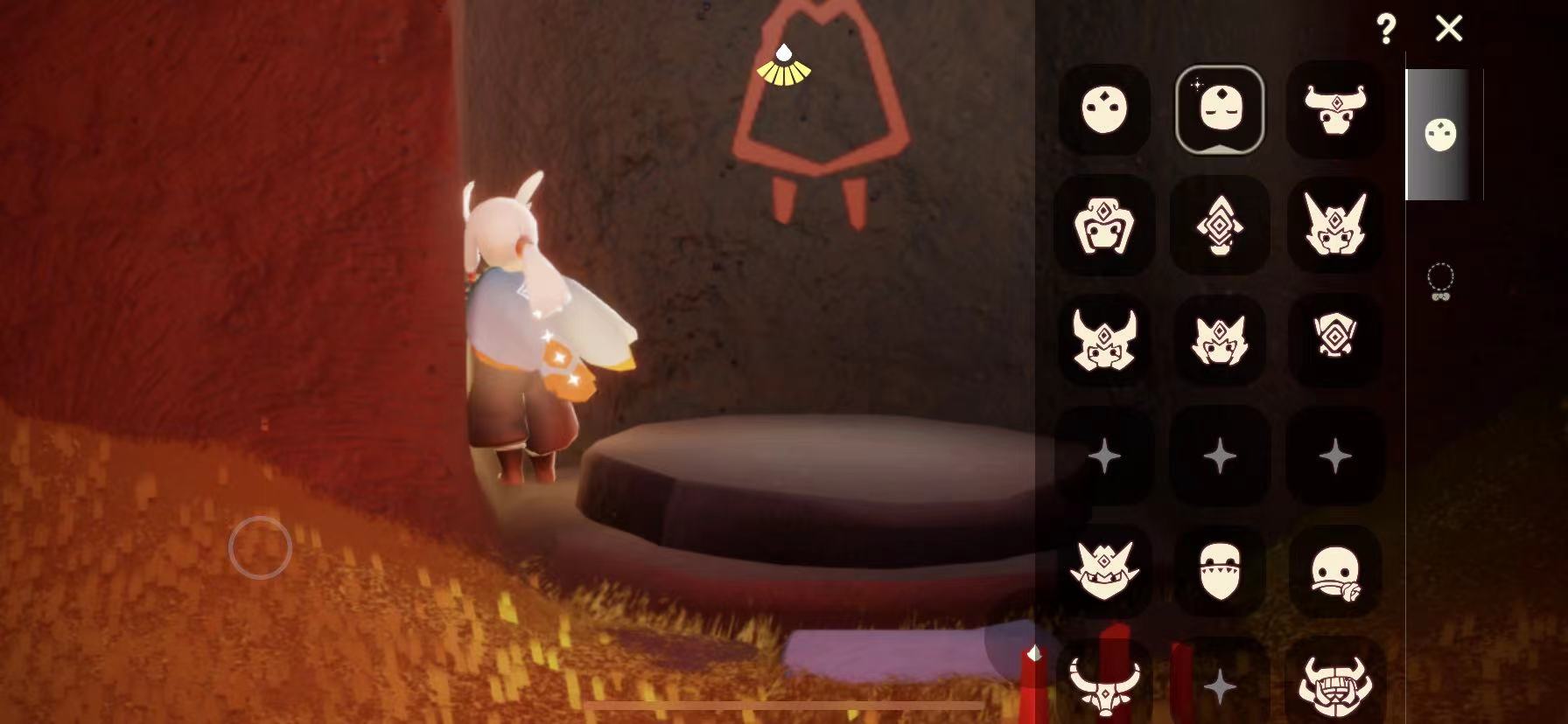Viewport: 1568px width, 724px height.
Task: Close the mask selection panel
Action: tap(1449, 29)
